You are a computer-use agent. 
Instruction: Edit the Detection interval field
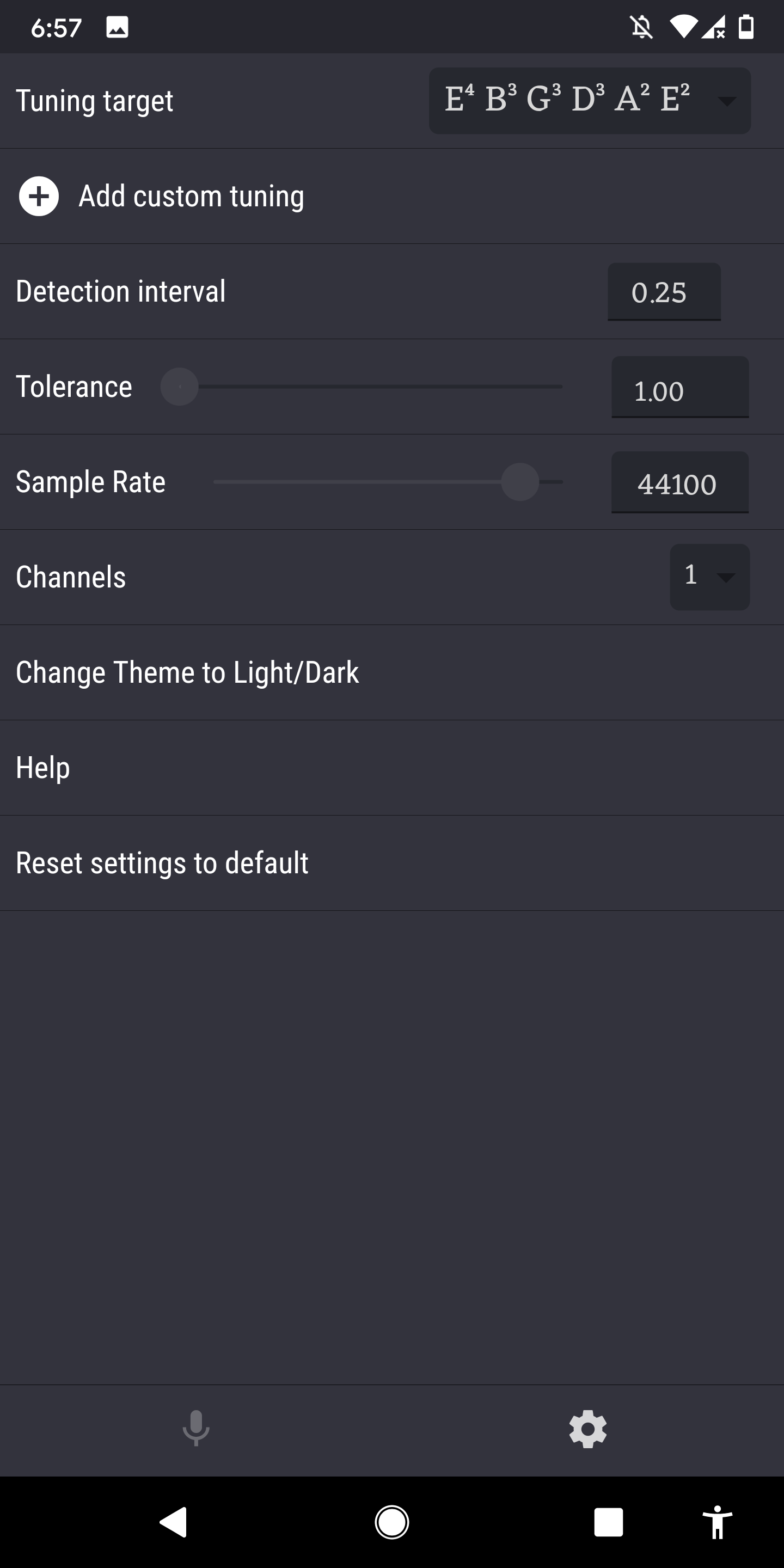[664, 292]
